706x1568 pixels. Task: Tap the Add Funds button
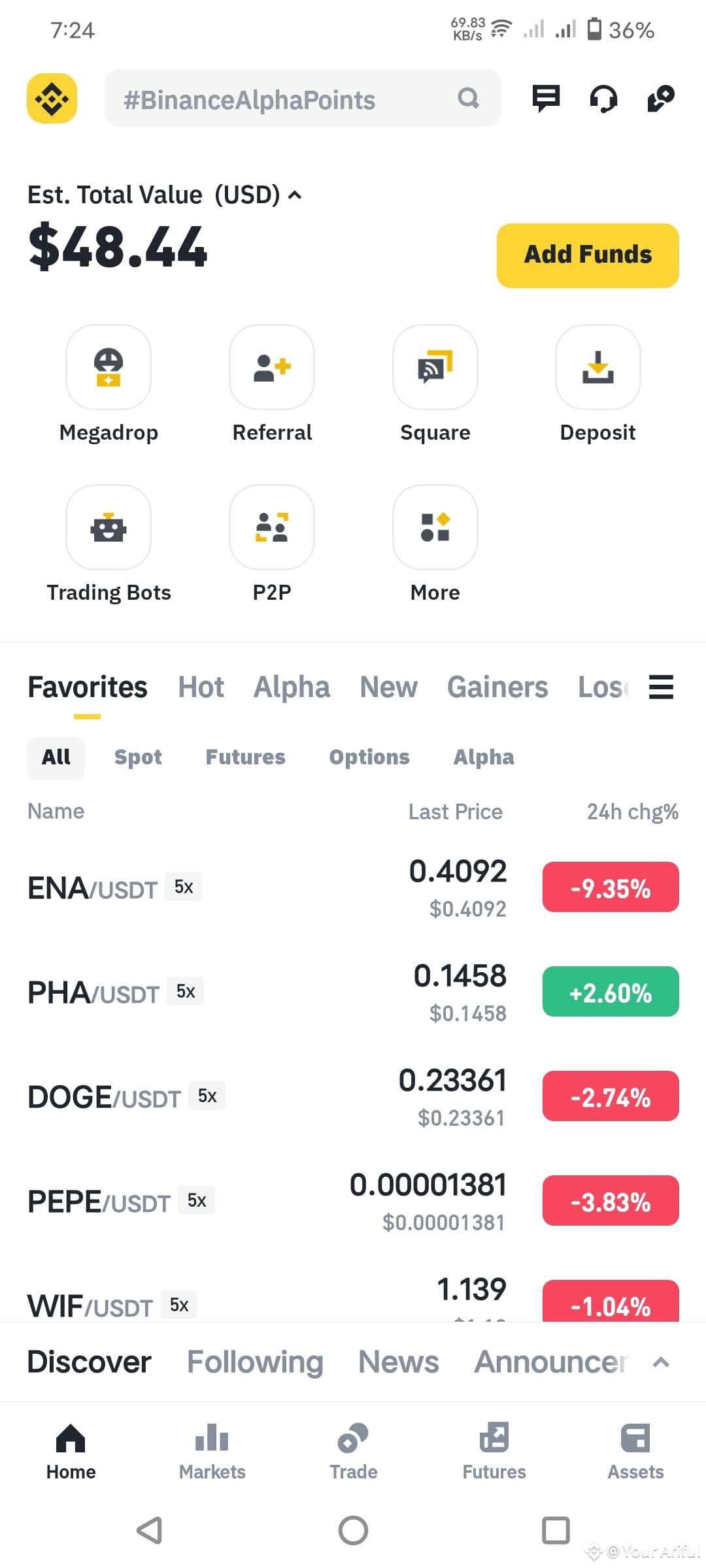pyautogui.click(x=587, y=255)
